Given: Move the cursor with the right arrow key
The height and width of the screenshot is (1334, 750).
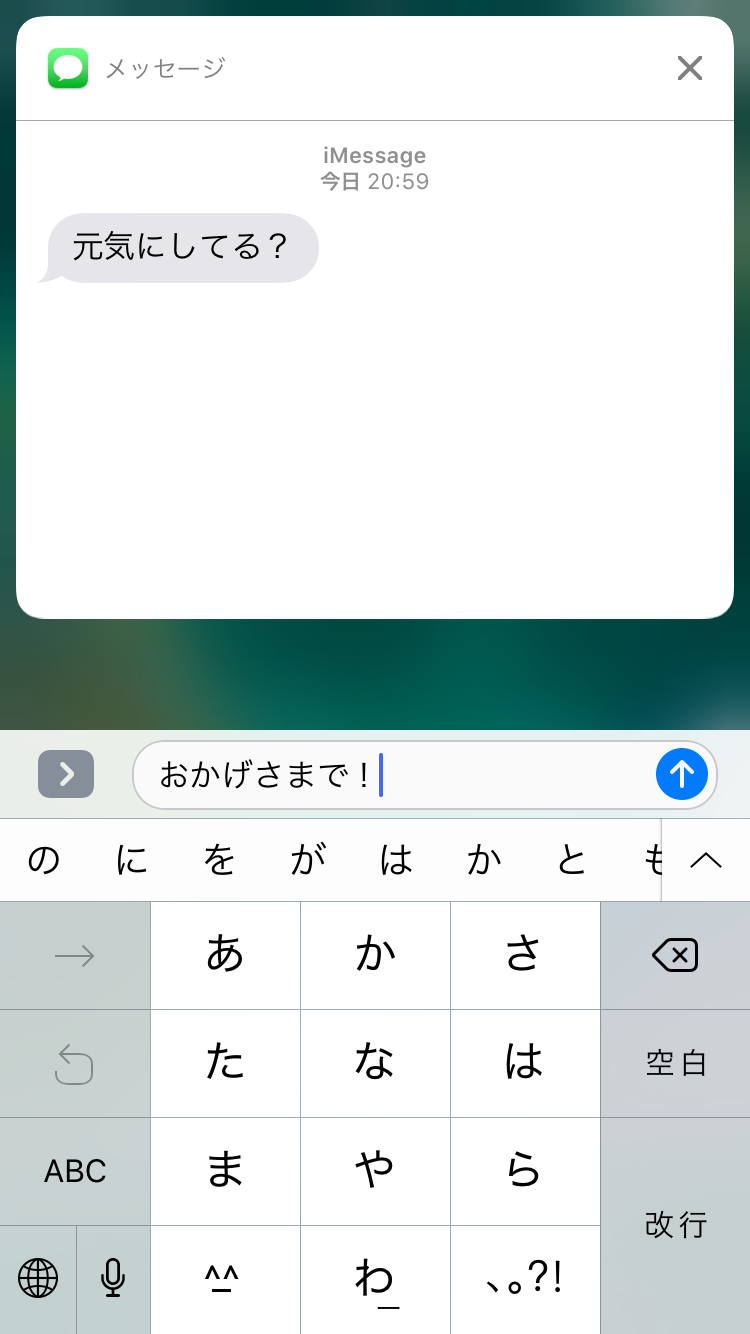Looking at the screenshot, I should click(75, 956).
